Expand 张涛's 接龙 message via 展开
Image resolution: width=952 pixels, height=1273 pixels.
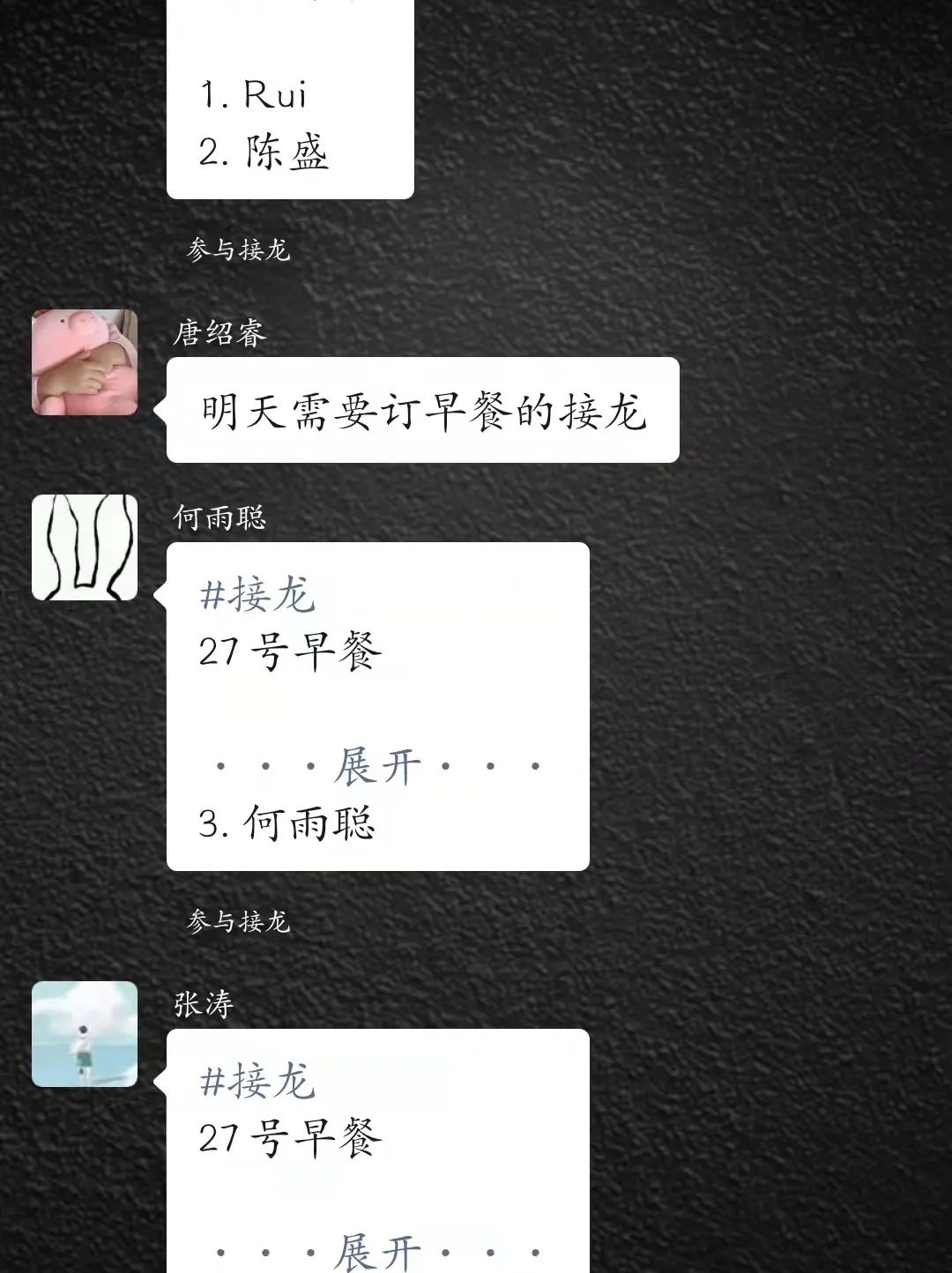click(377, 1251)
